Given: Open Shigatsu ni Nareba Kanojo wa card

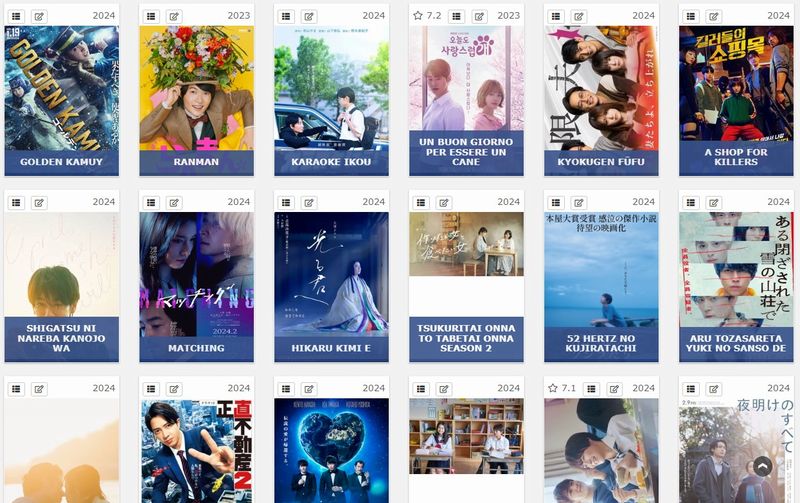Looking at the screenshot, I should click(61, 280).
